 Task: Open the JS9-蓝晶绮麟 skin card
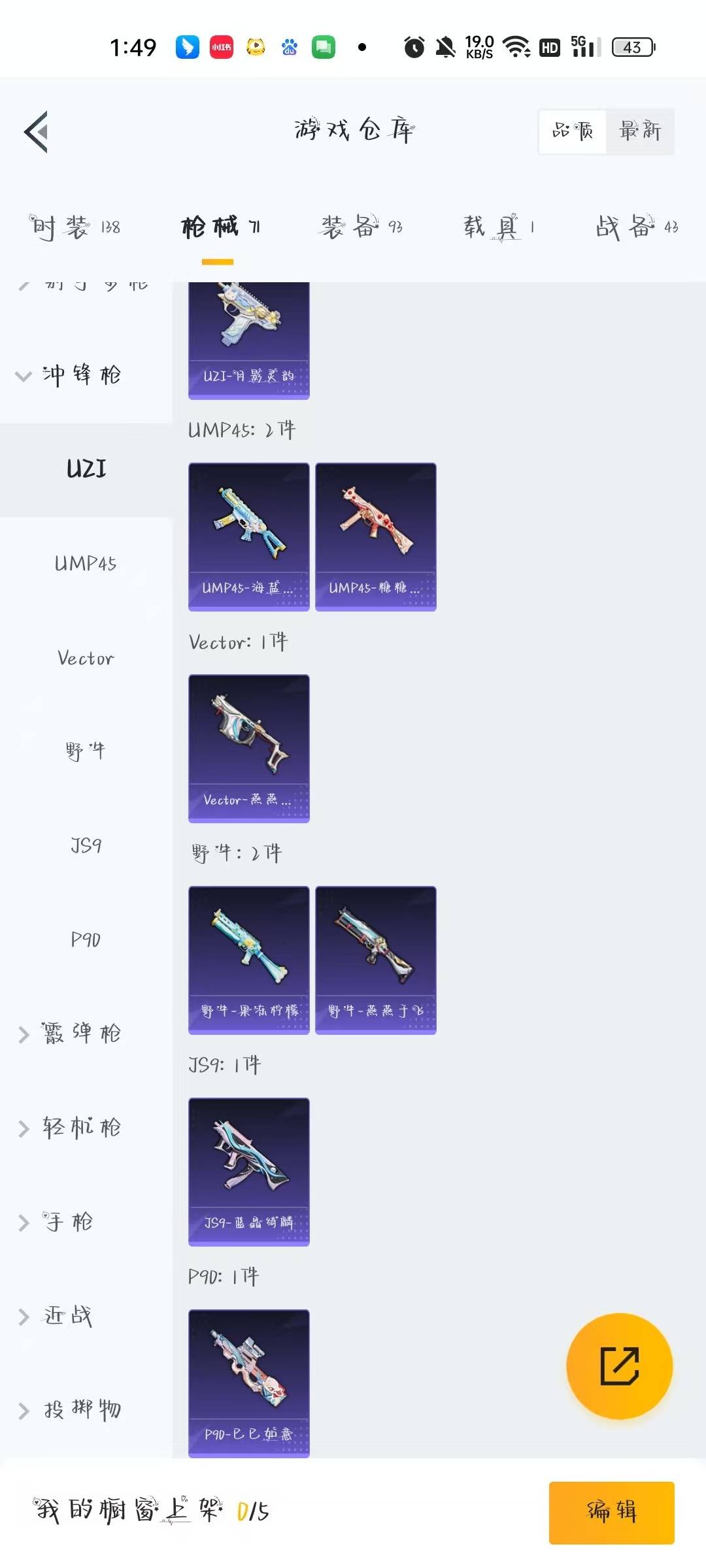point(248,1172)
